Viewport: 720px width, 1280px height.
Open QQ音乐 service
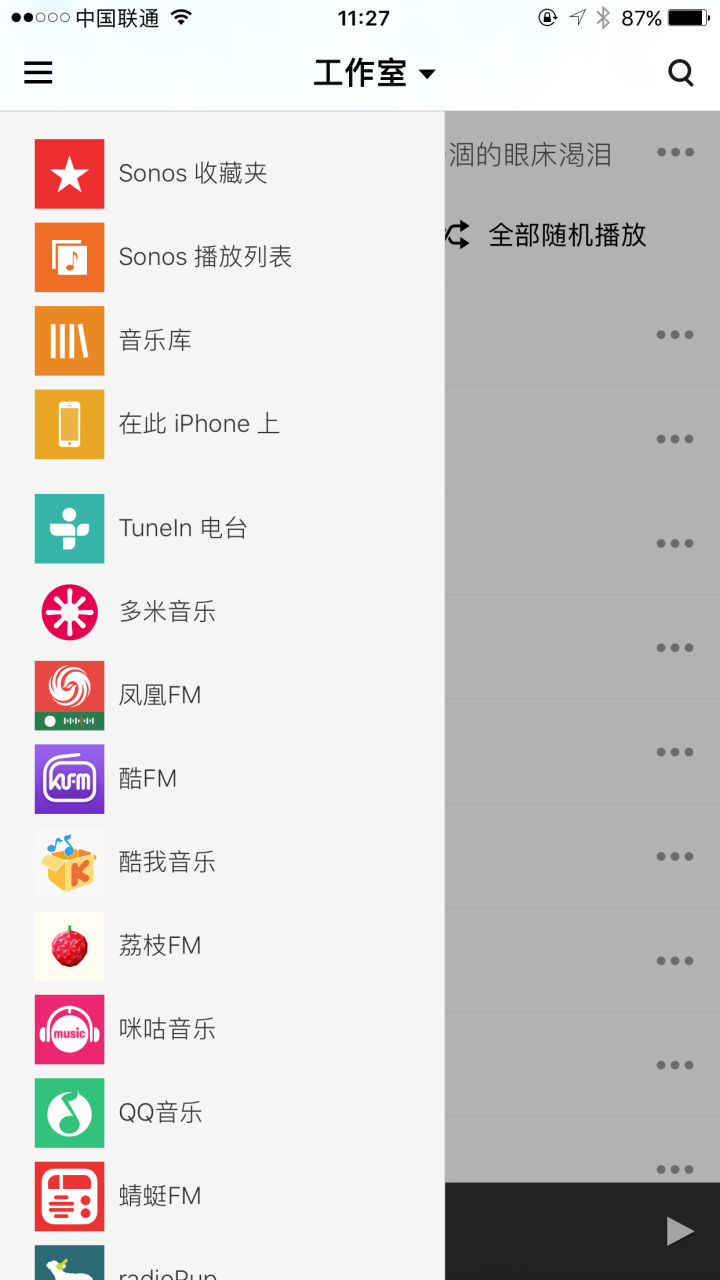(160, 1113)
